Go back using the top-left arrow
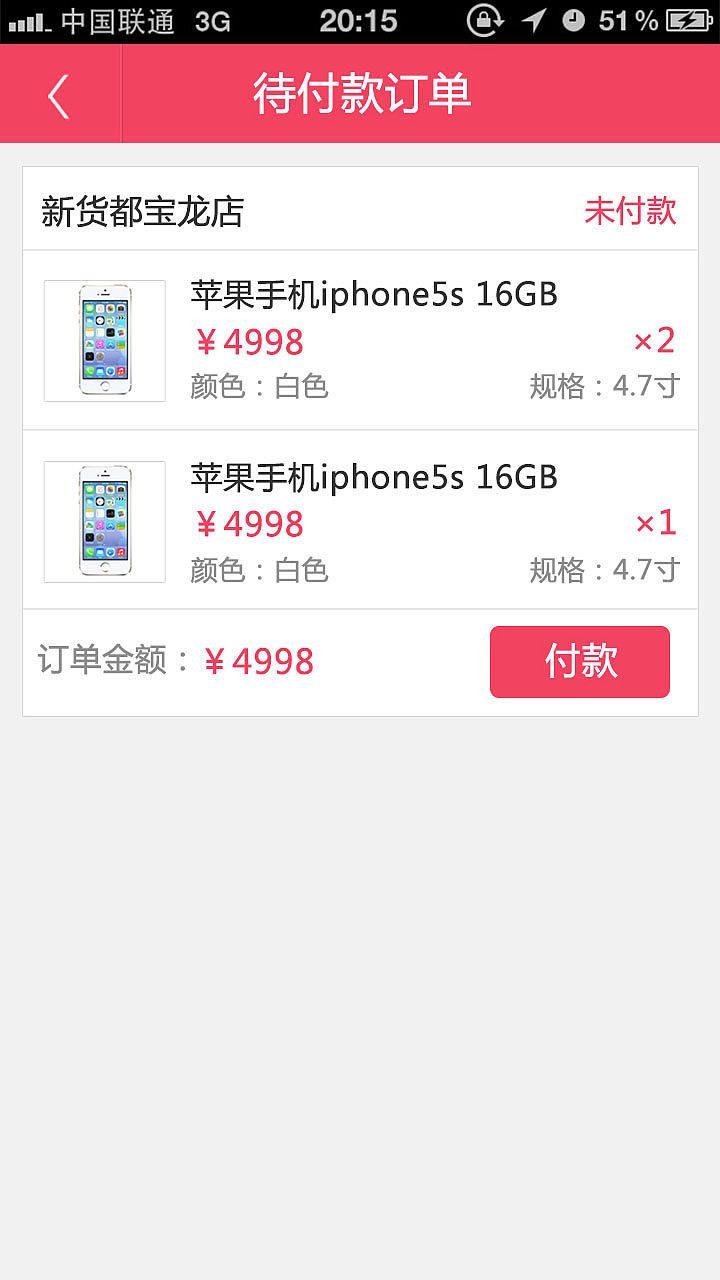 [59, 96]
